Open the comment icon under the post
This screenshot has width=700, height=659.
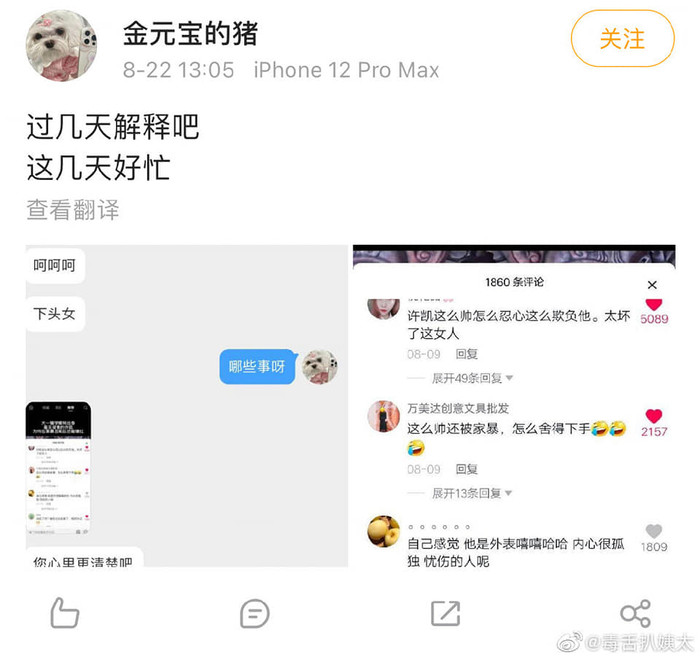[255, 612]
